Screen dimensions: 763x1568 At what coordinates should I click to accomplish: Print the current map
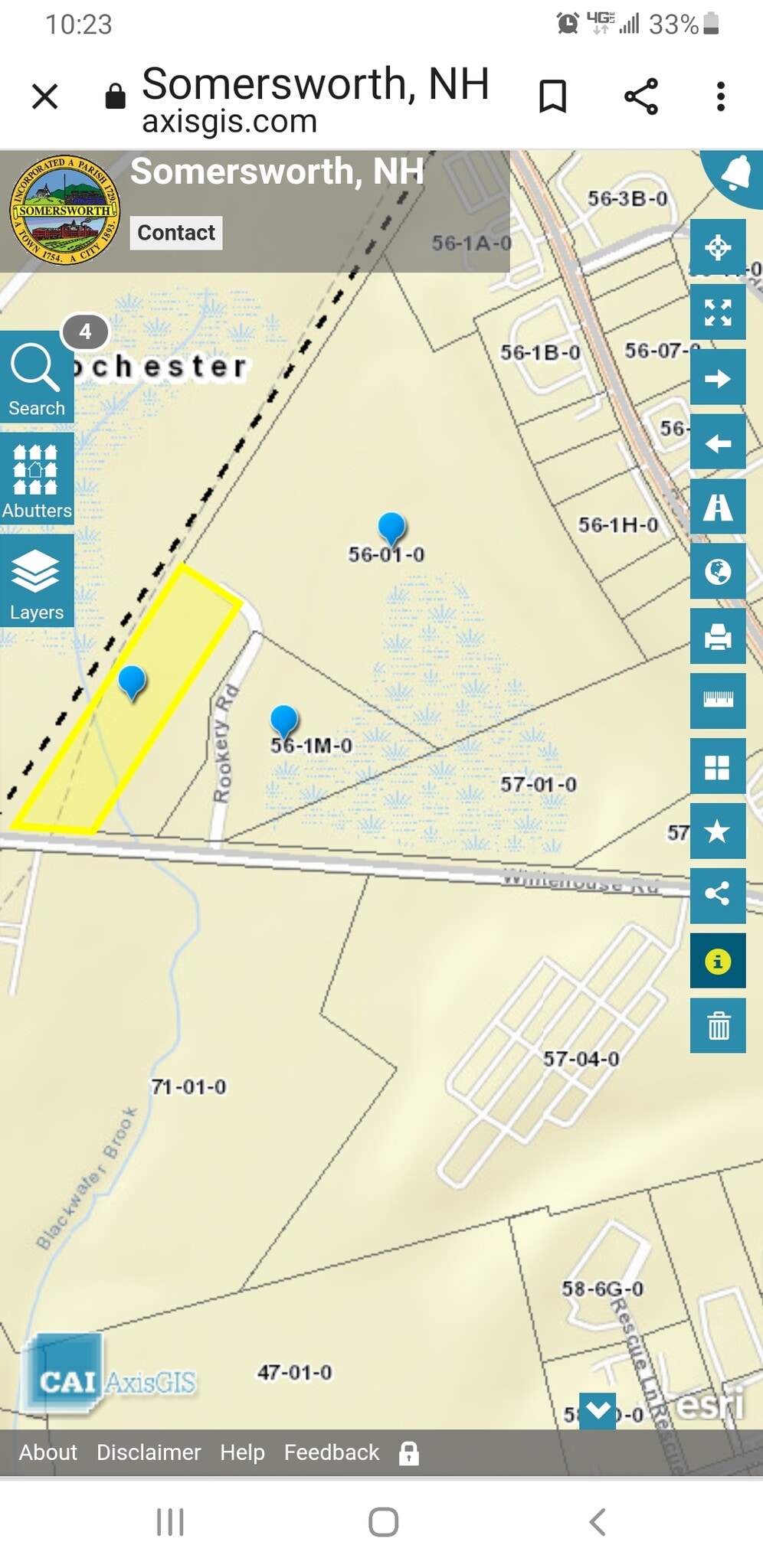click(x=717, y=636)
